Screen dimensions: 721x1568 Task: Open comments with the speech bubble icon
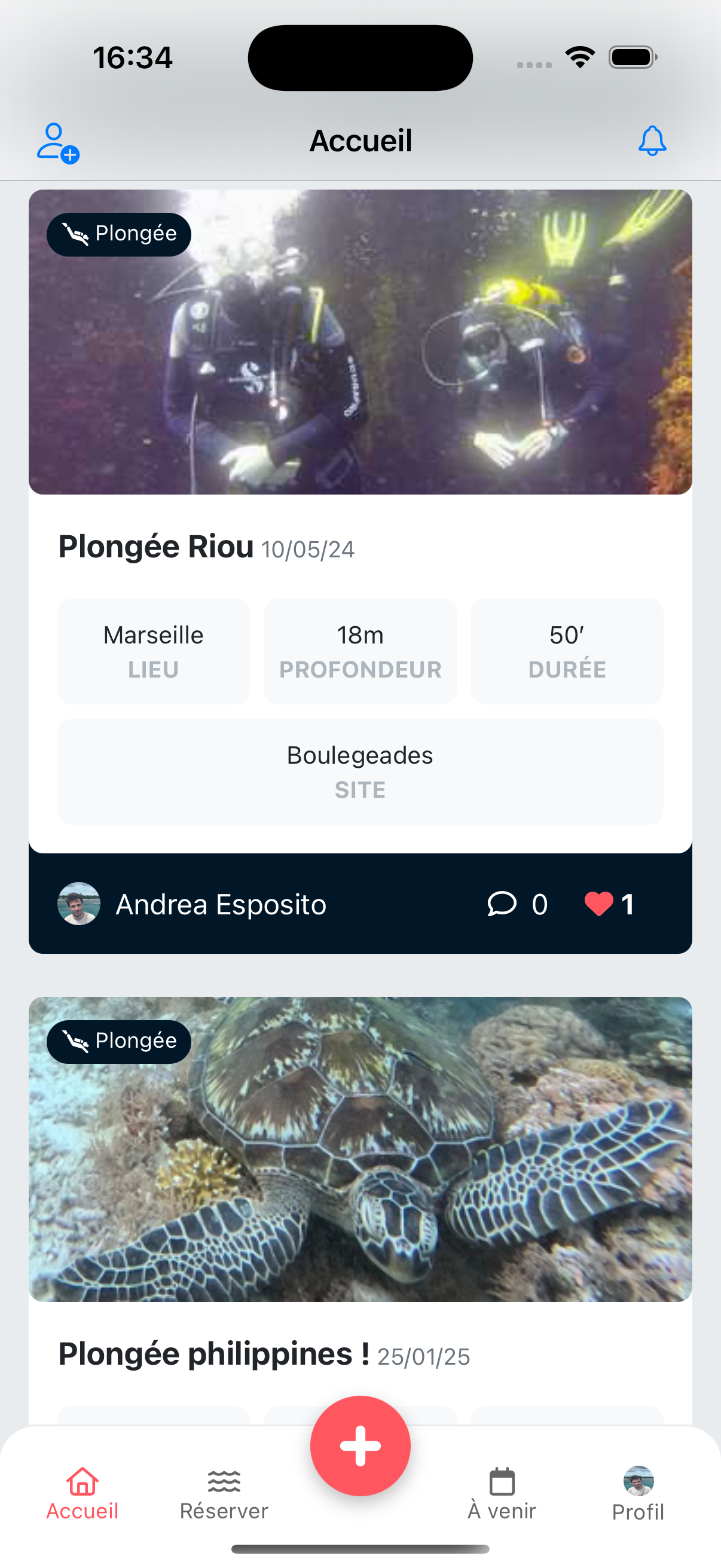[x=502, y=905]
